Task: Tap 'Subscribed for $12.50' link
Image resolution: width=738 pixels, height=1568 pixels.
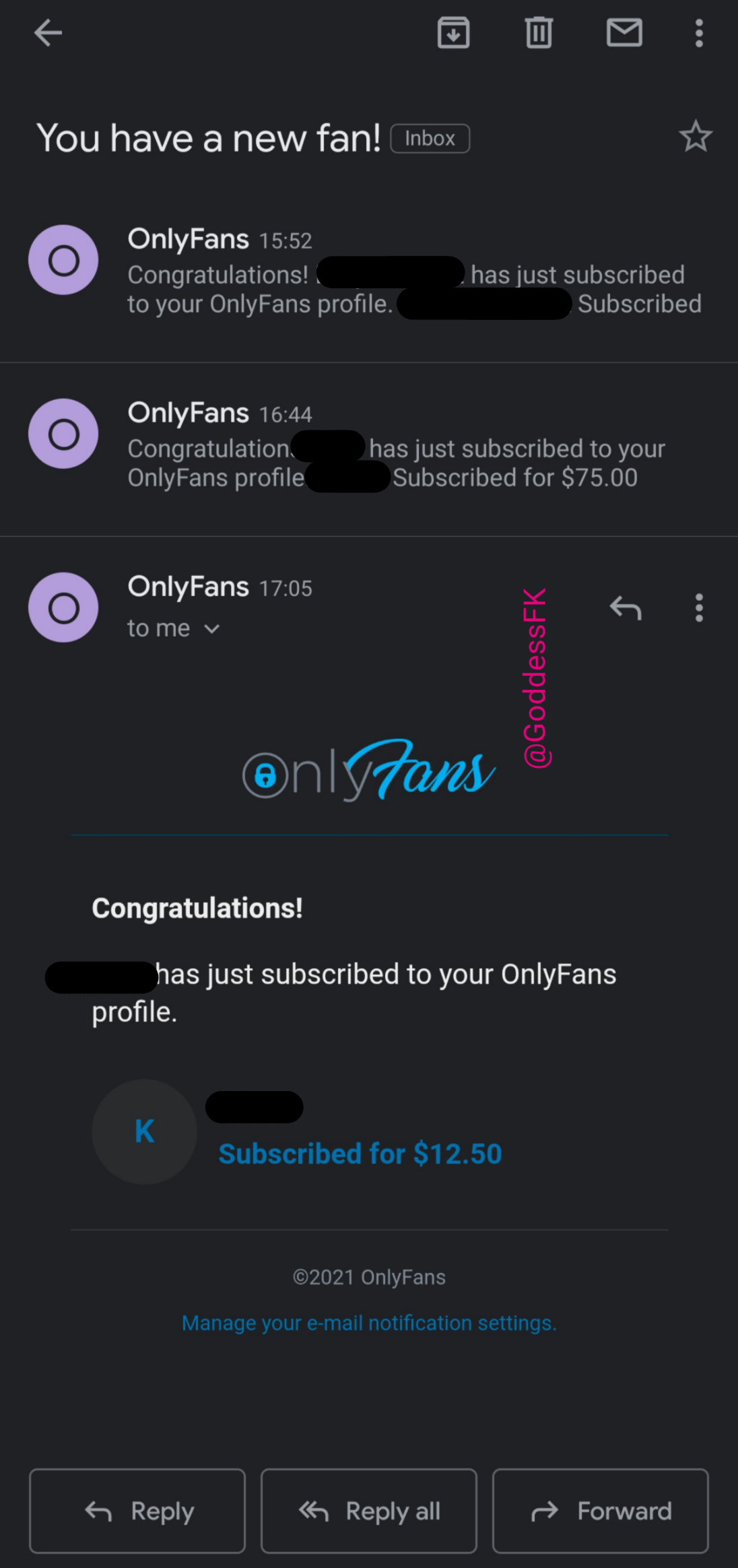Action: [360, 1153]
